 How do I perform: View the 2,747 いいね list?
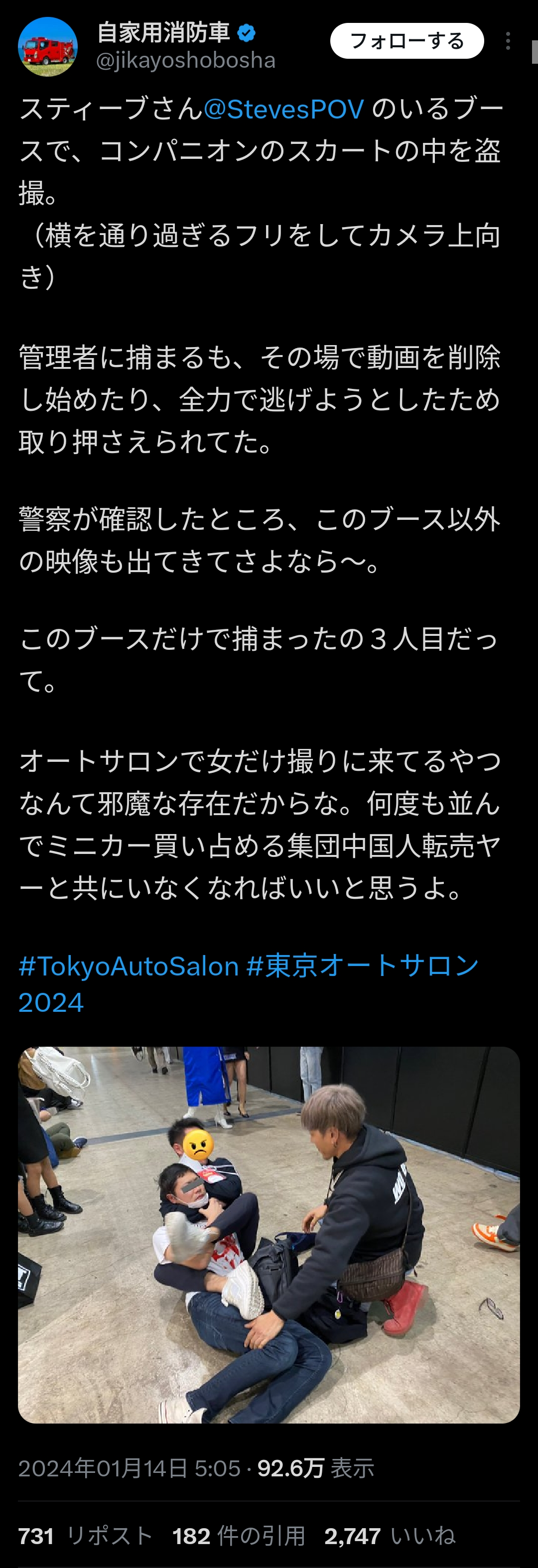click(x=390, y=1536)
